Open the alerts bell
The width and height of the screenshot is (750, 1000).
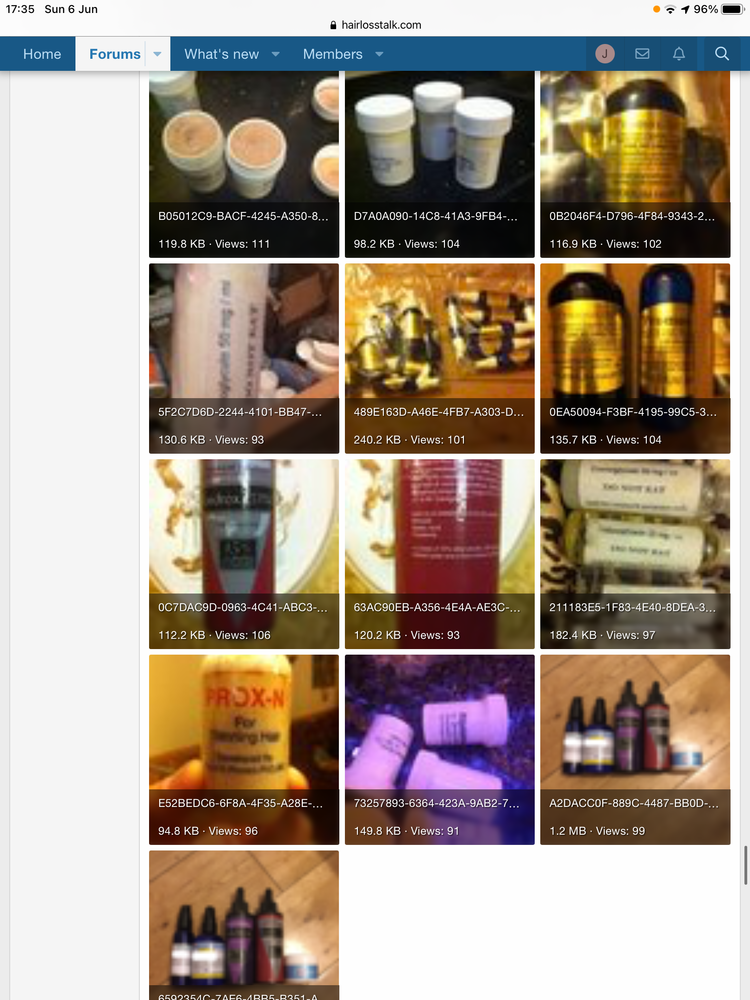click(x=679, y=54)
